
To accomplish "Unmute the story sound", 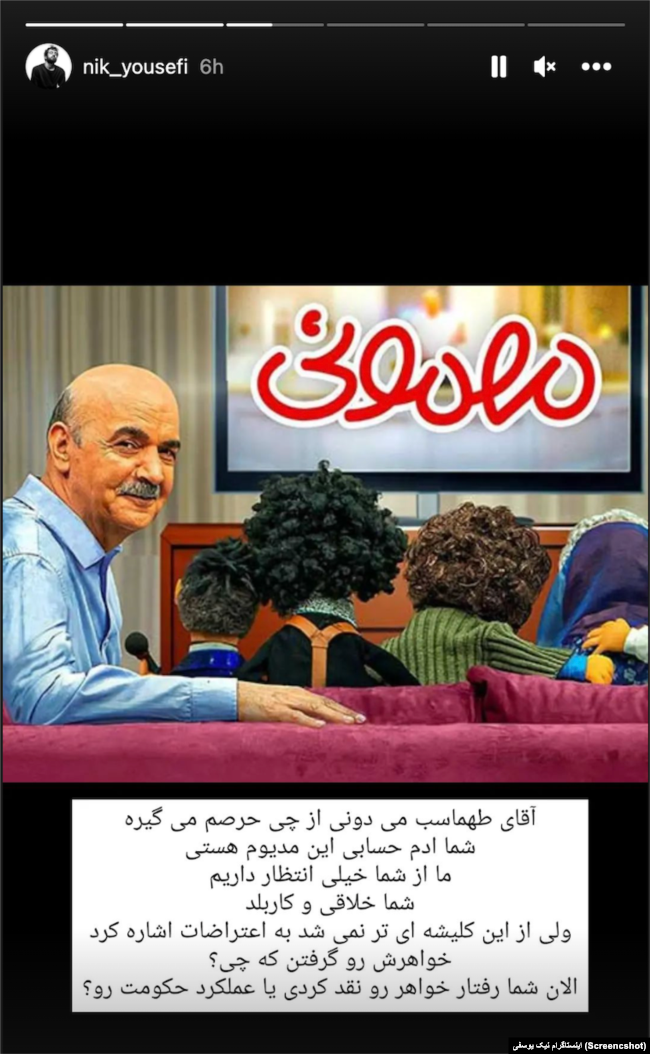I will click(x=545, y=67).
